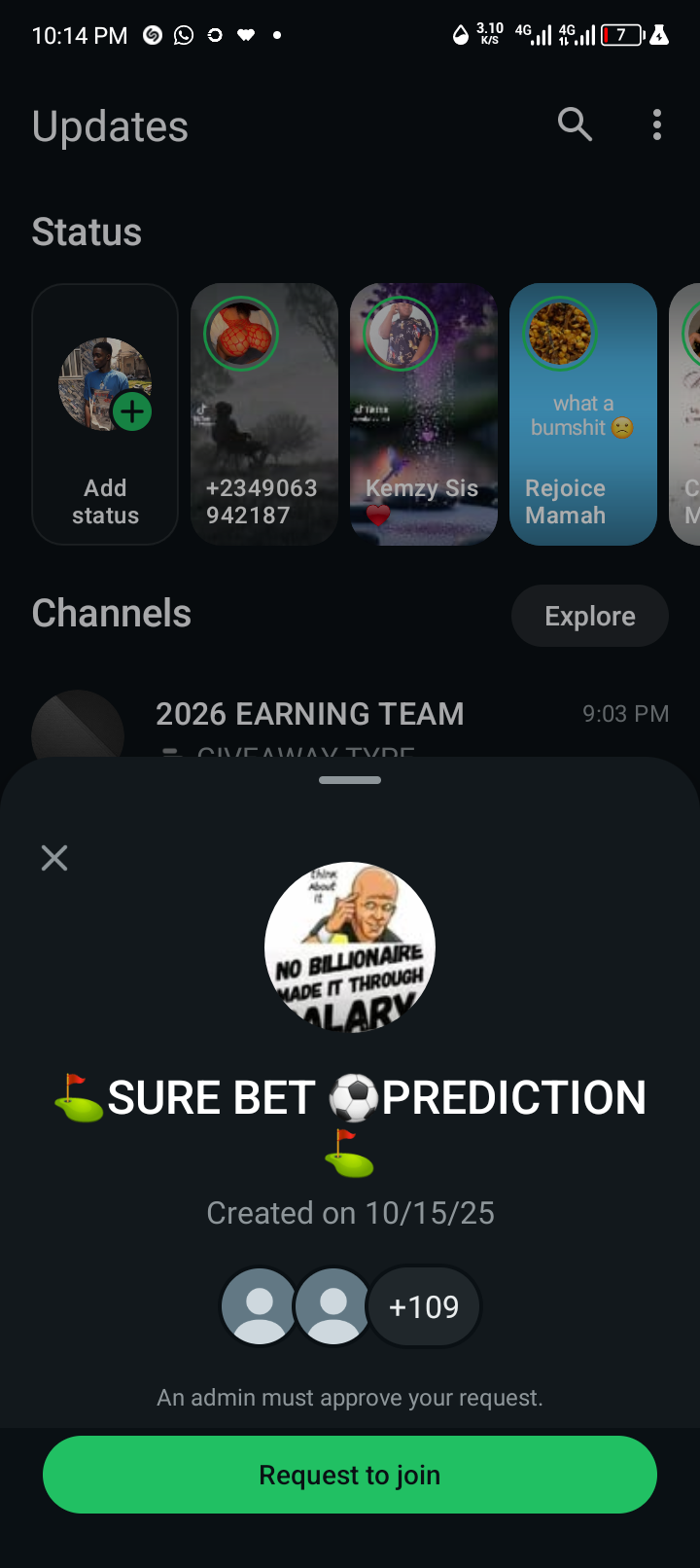
Task: View Rejoice Mamah status
Action: [x=583, y=413]
